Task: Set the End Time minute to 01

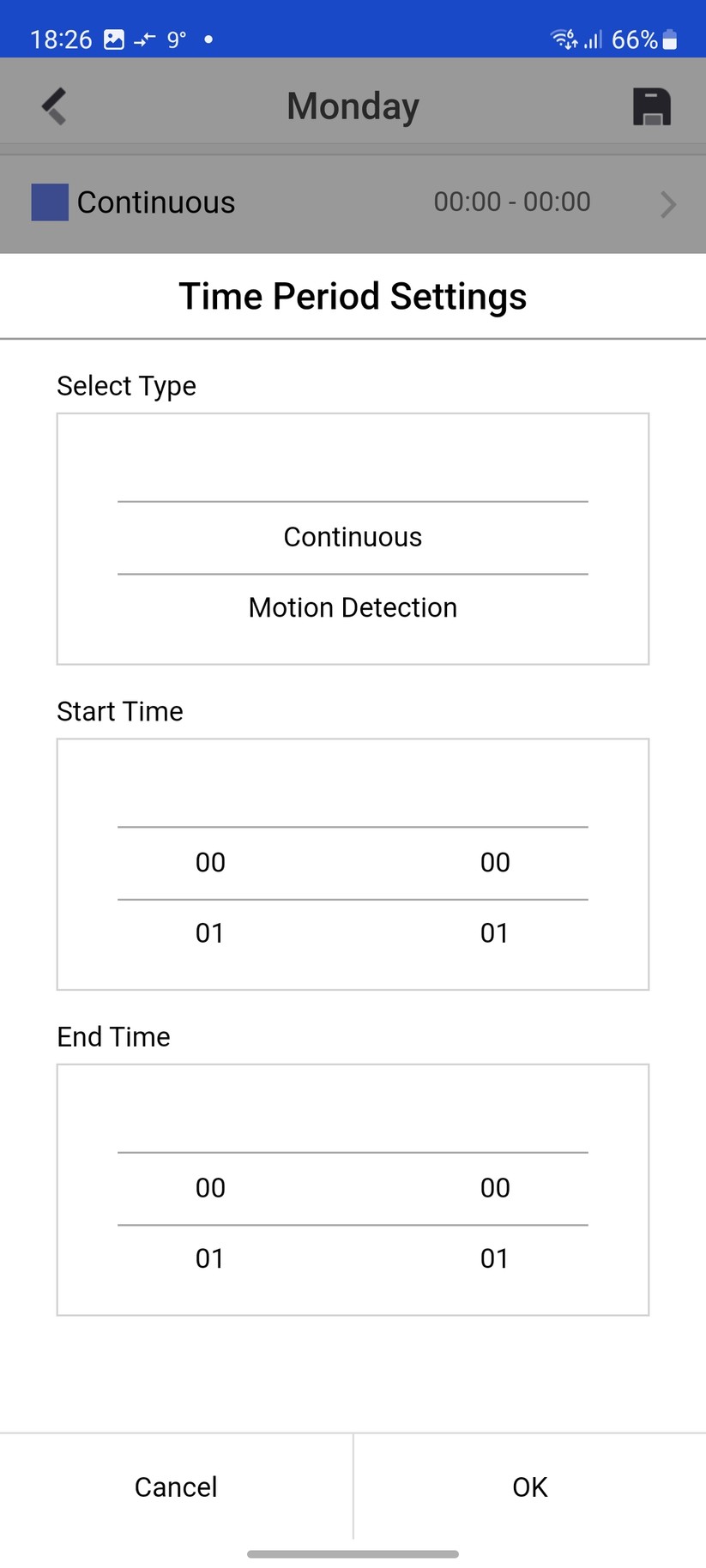Action: [x=495, y=1258]
